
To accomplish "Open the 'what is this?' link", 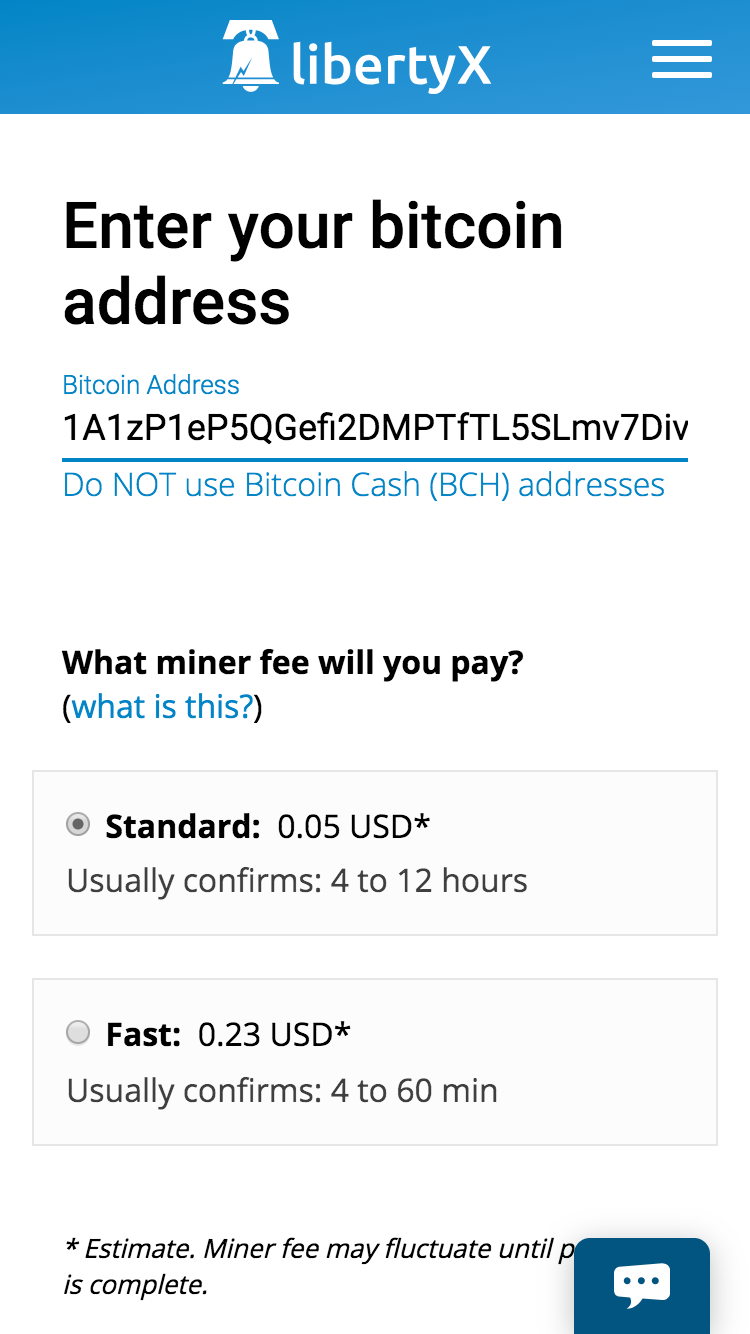I will 163,707.
